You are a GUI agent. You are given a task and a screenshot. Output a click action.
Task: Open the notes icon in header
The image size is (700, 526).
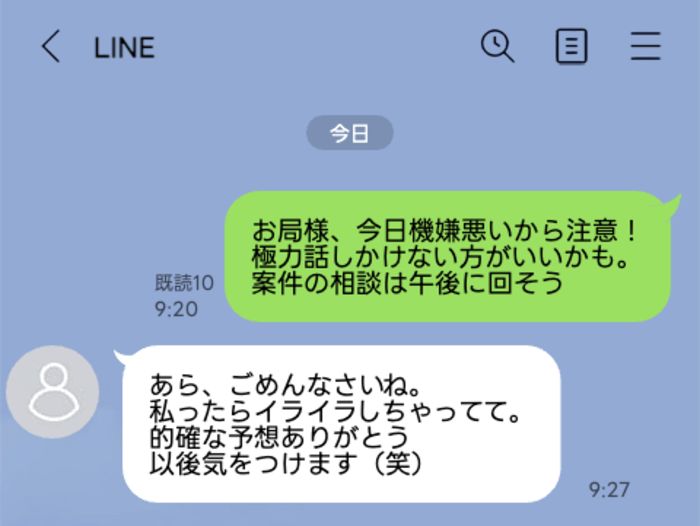[x=571, y=47]
